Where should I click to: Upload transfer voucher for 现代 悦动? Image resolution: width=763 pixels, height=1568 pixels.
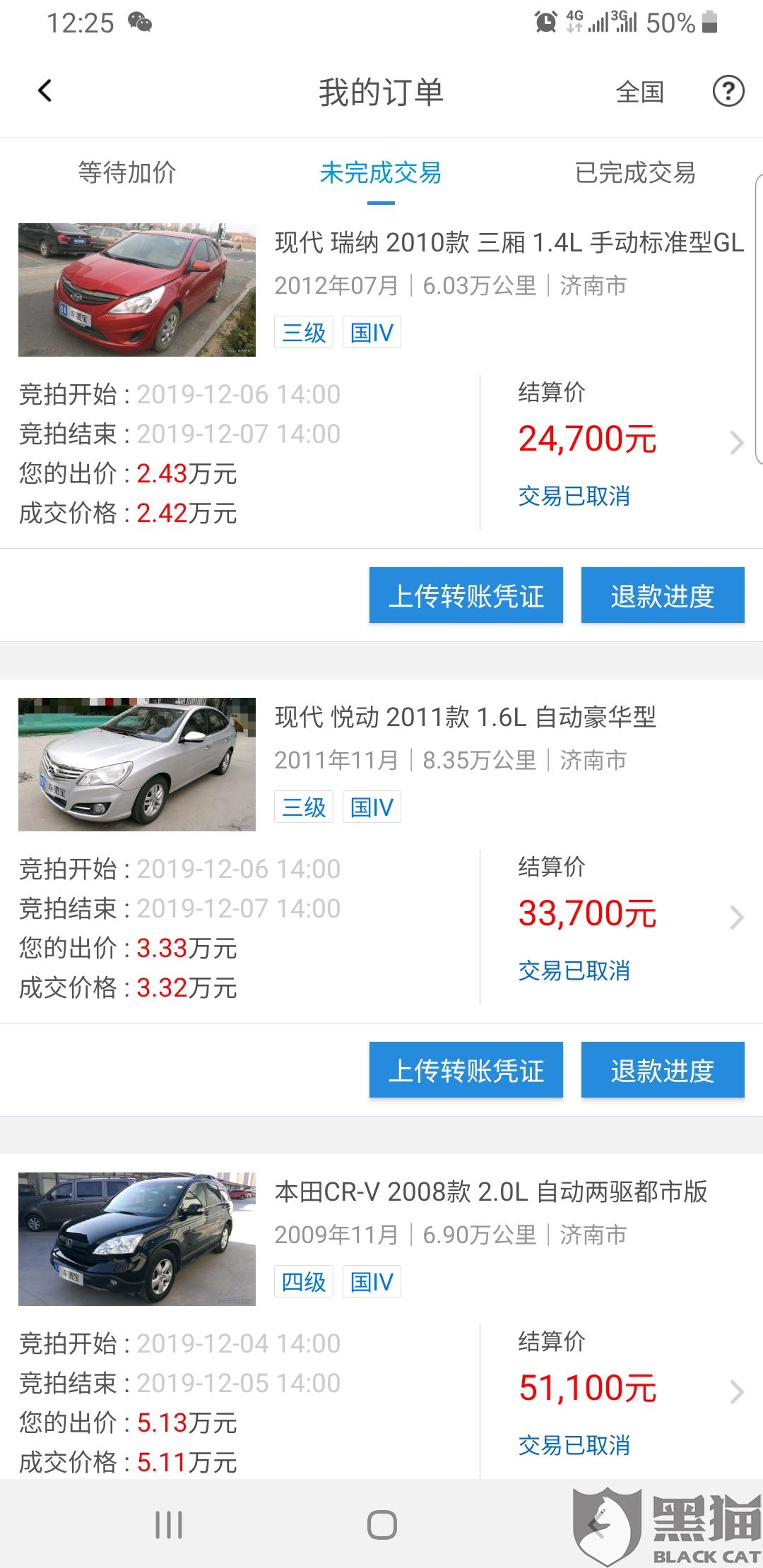(x=466, y=1070)
